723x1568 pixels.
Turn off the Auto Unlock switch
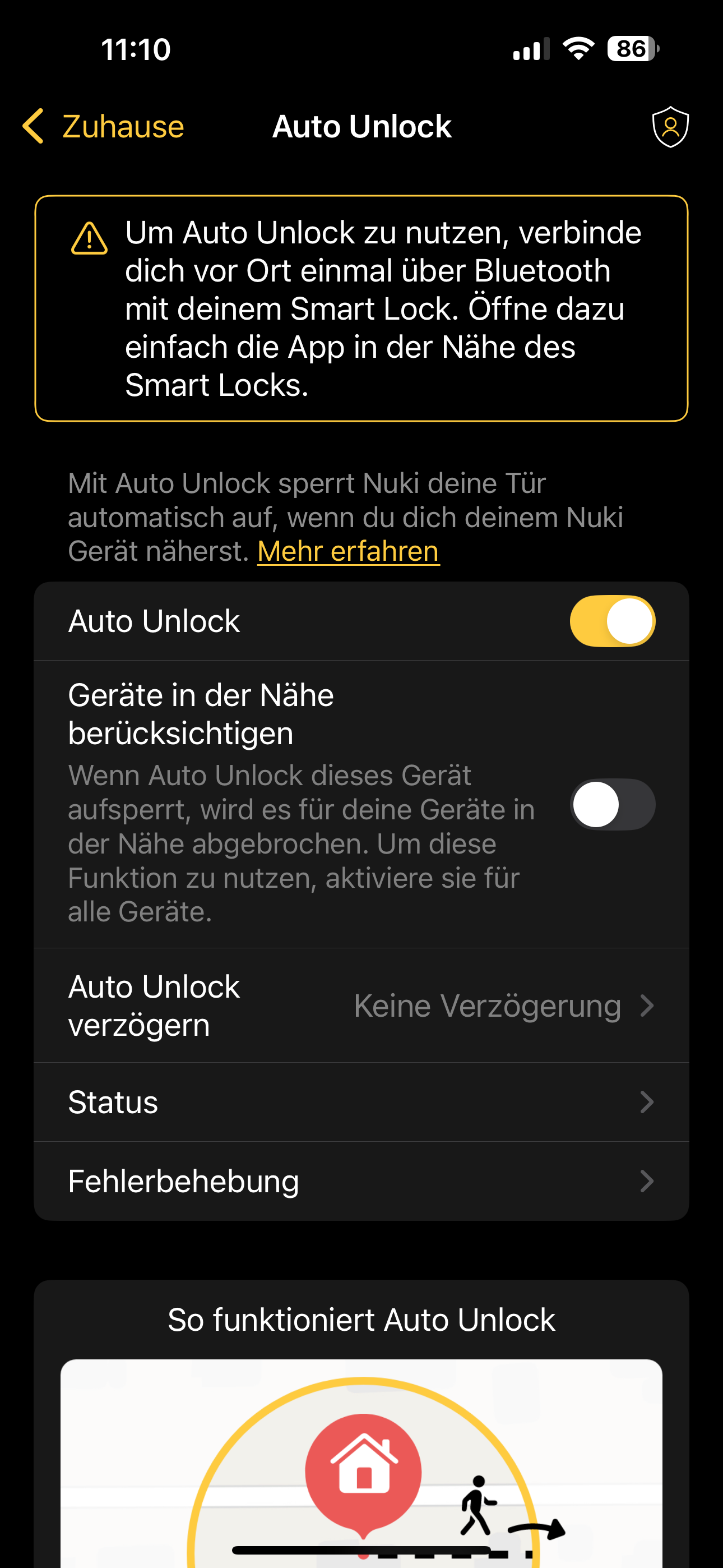click(x=612, y=621)
